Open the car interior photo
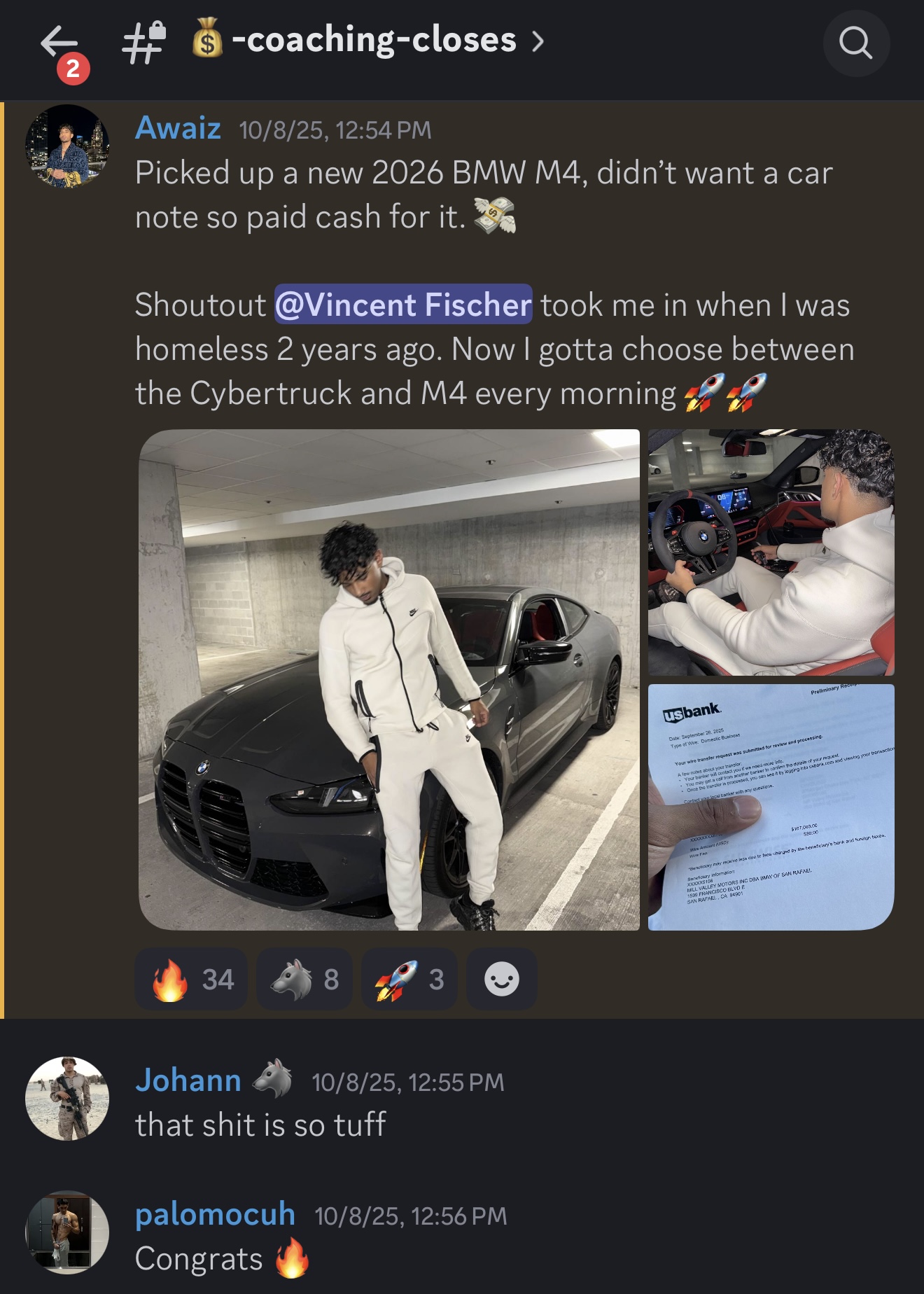Viewport: 924px width, 1294px height. [x=771, y=552]
